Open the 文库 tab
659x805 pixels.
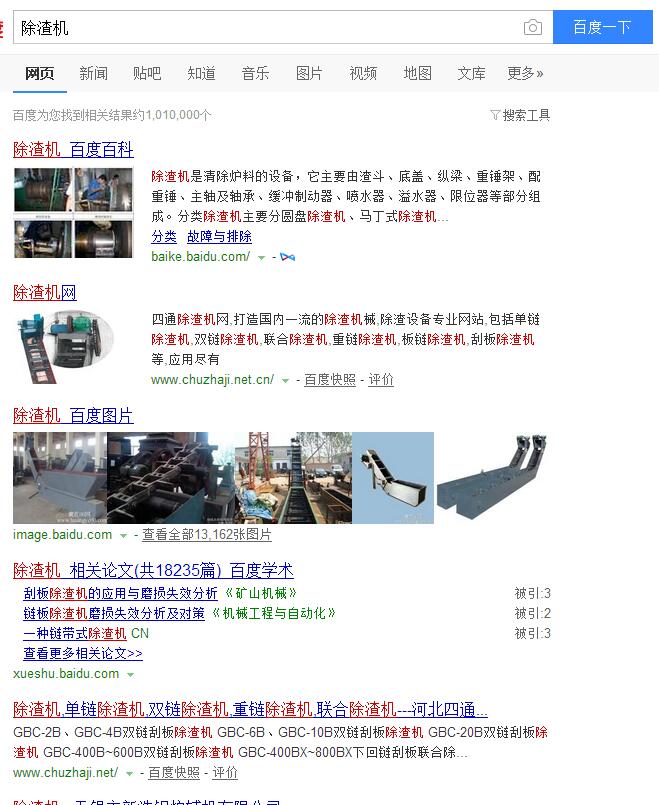point(472,73)
